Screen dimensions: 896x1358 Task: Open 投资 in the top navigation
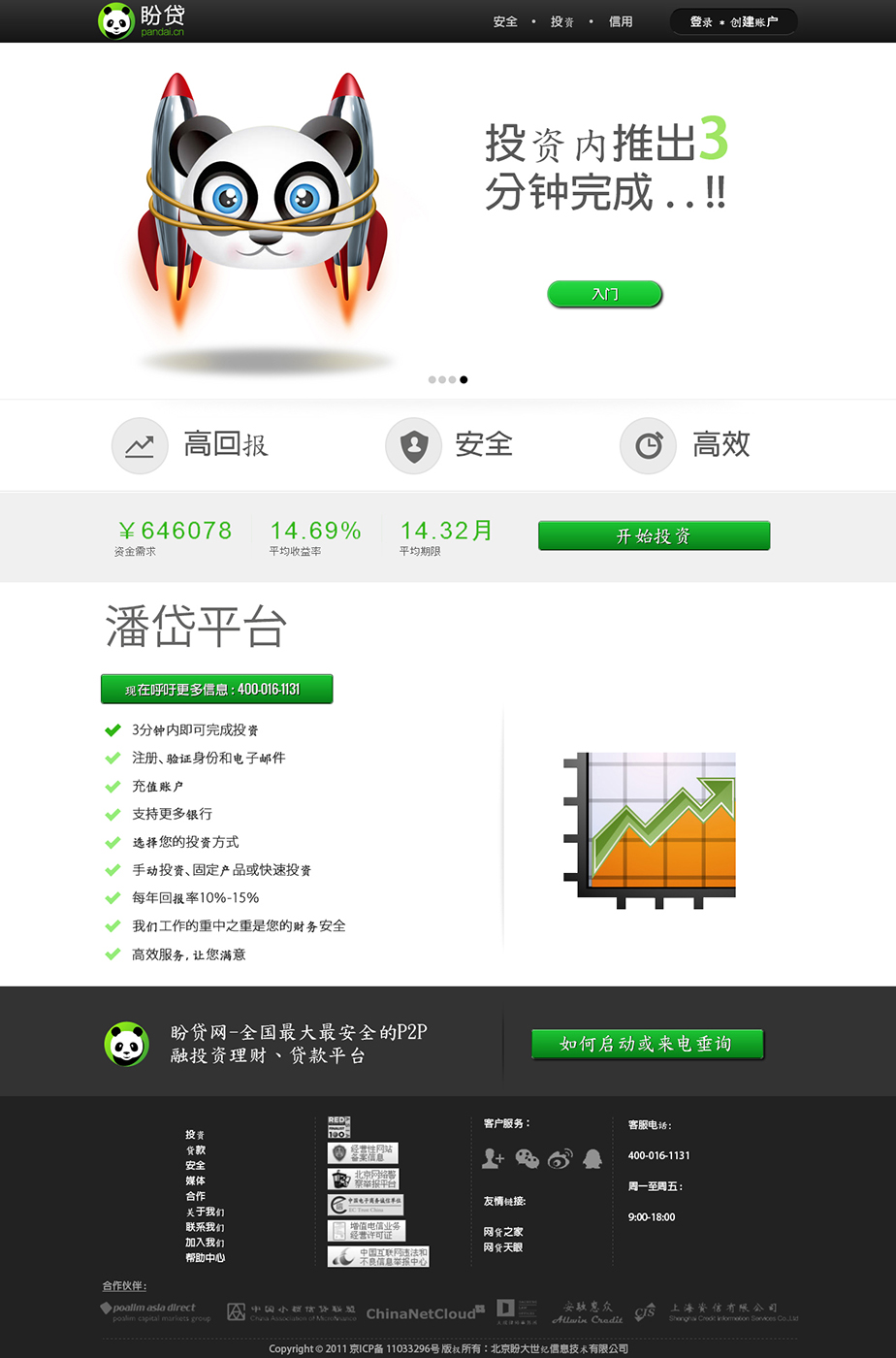pos(562,21)
